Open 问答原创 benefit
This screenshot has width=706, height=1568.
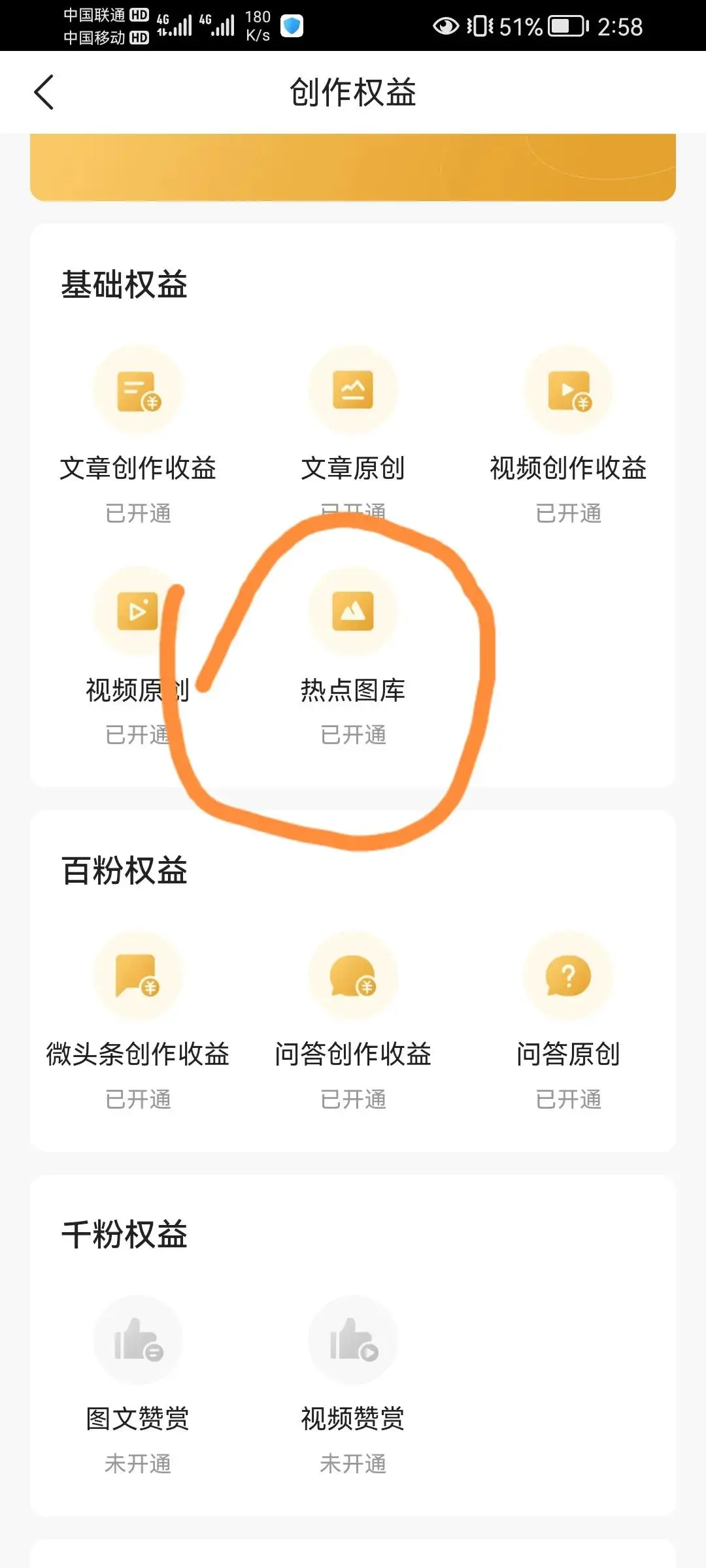coord(568,977)
